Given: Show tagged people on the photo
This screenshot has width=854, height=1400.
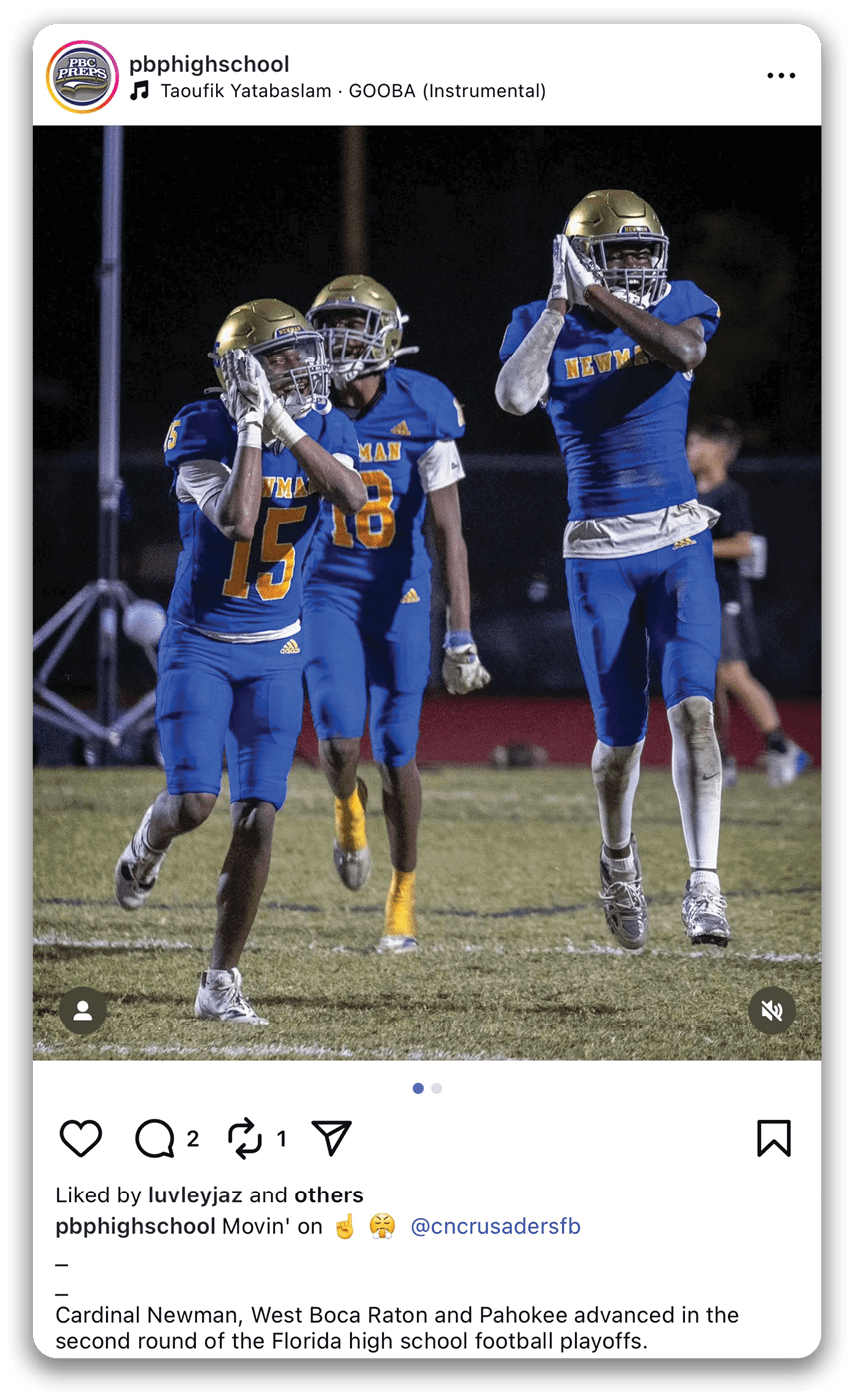Looking at the screenshot, I should [x=83, y=1010].
